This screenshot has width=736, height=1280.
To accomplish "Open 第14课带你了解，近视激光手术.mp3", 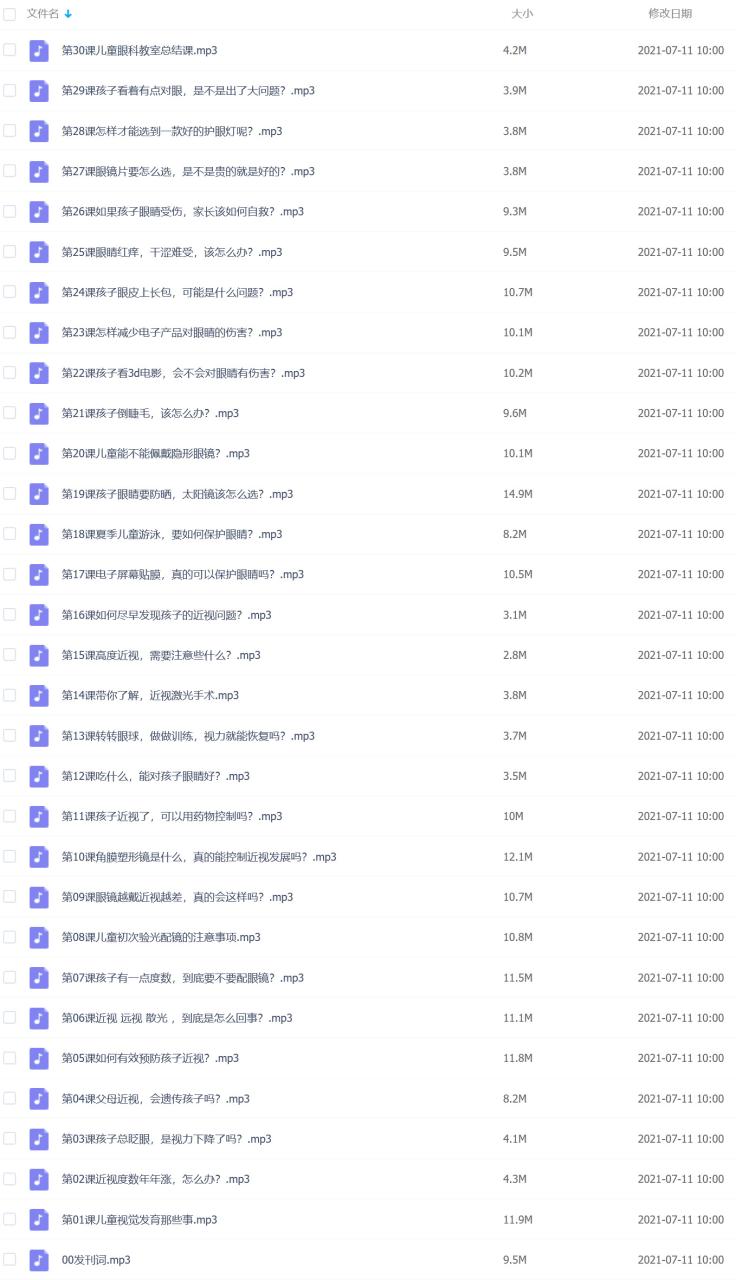I will pyautogui.click(x=150, y=695).
